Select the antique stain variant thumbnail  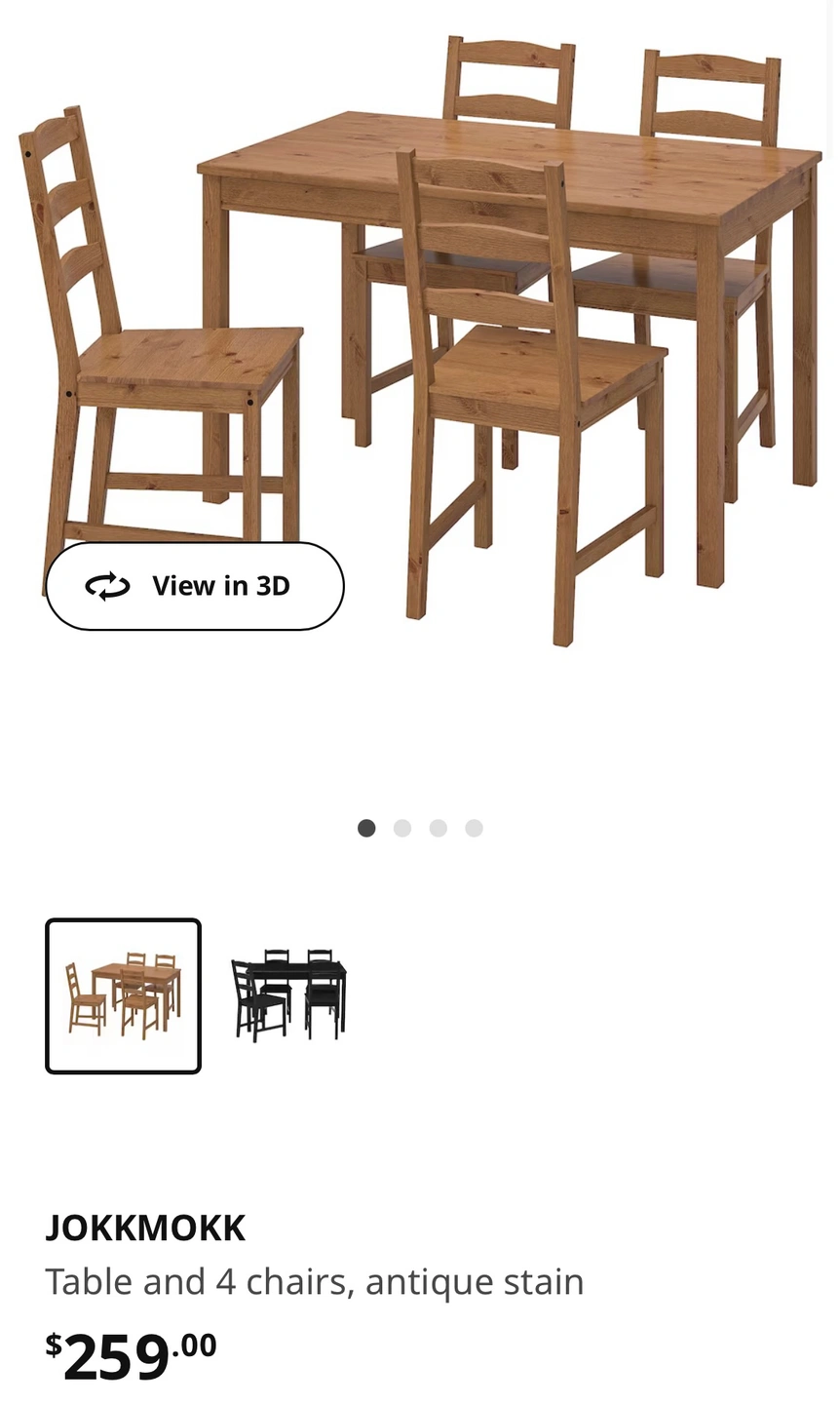(x=124, y=995)
